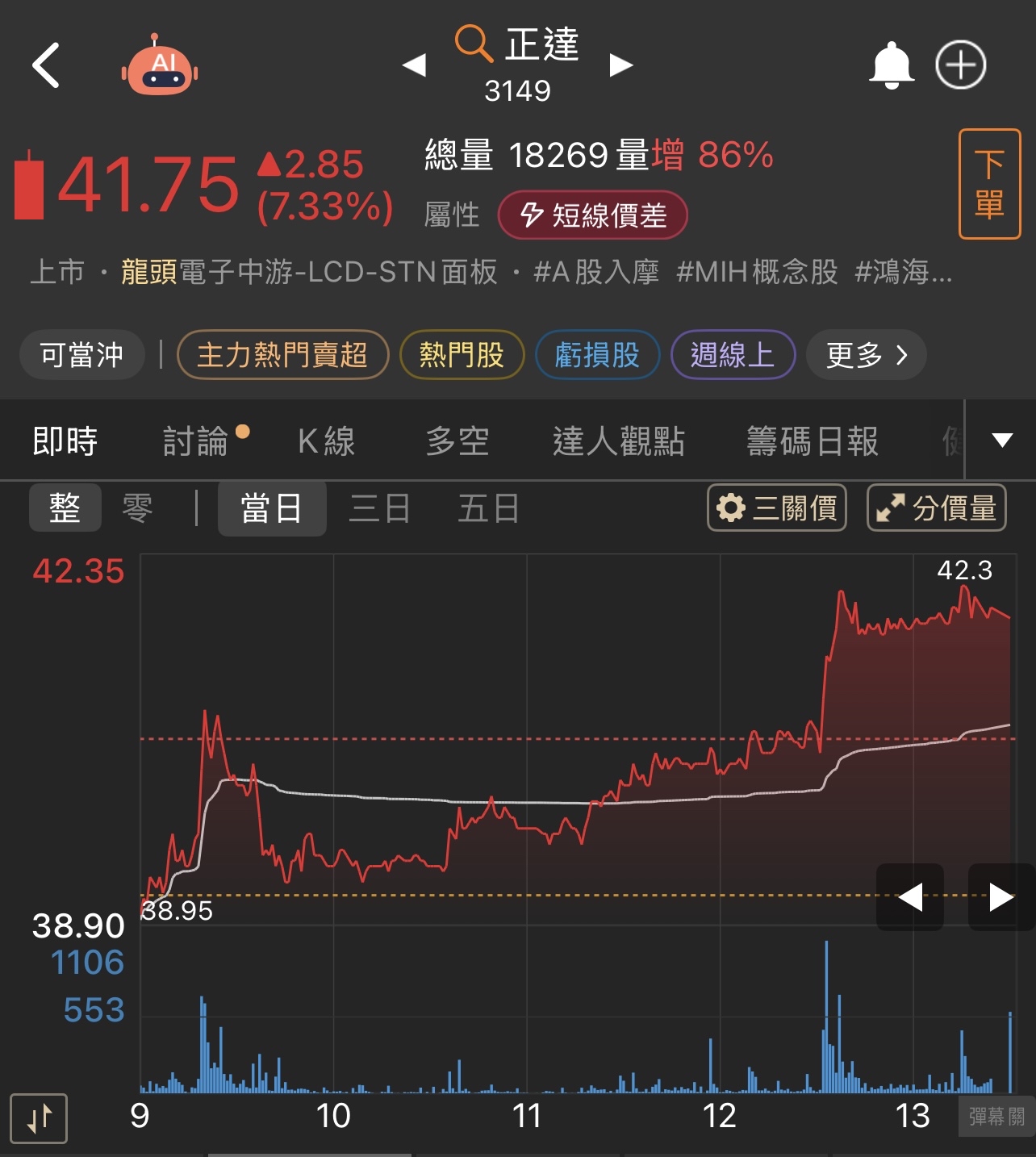The height and width of the screenshot is (1157, 1036).
Task: Open the 短線價差 attribute chip
Action: (x=593, y=215)
